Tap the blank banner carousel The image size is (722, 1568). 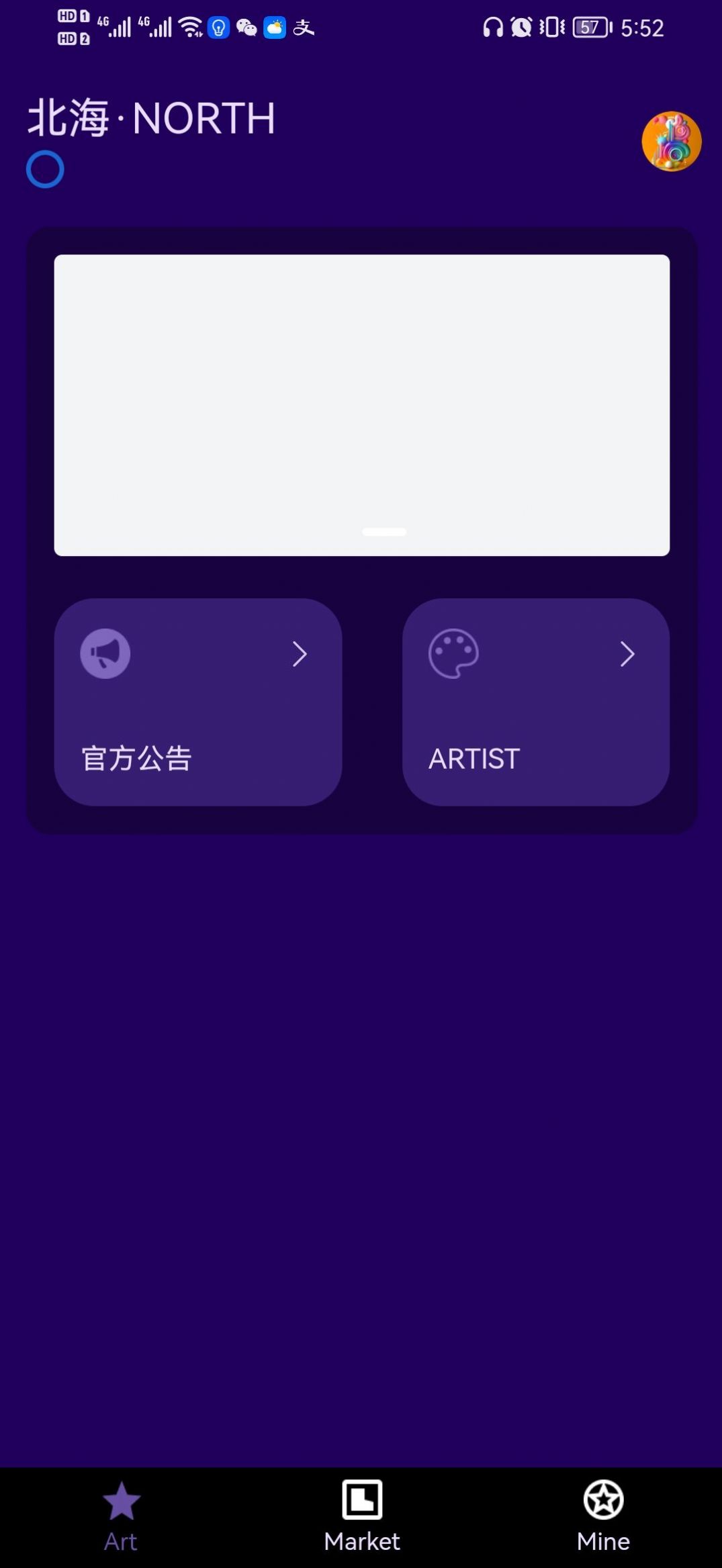361,405
